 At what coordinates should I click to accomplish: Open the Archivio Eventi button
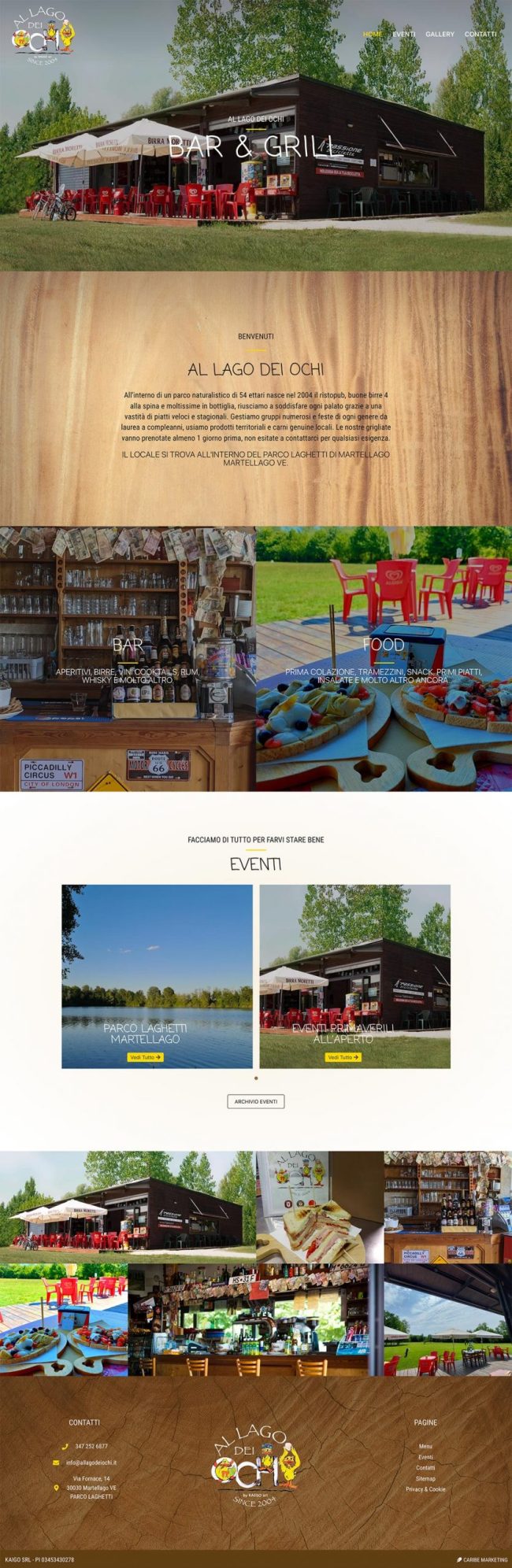tap(256, 1101)
